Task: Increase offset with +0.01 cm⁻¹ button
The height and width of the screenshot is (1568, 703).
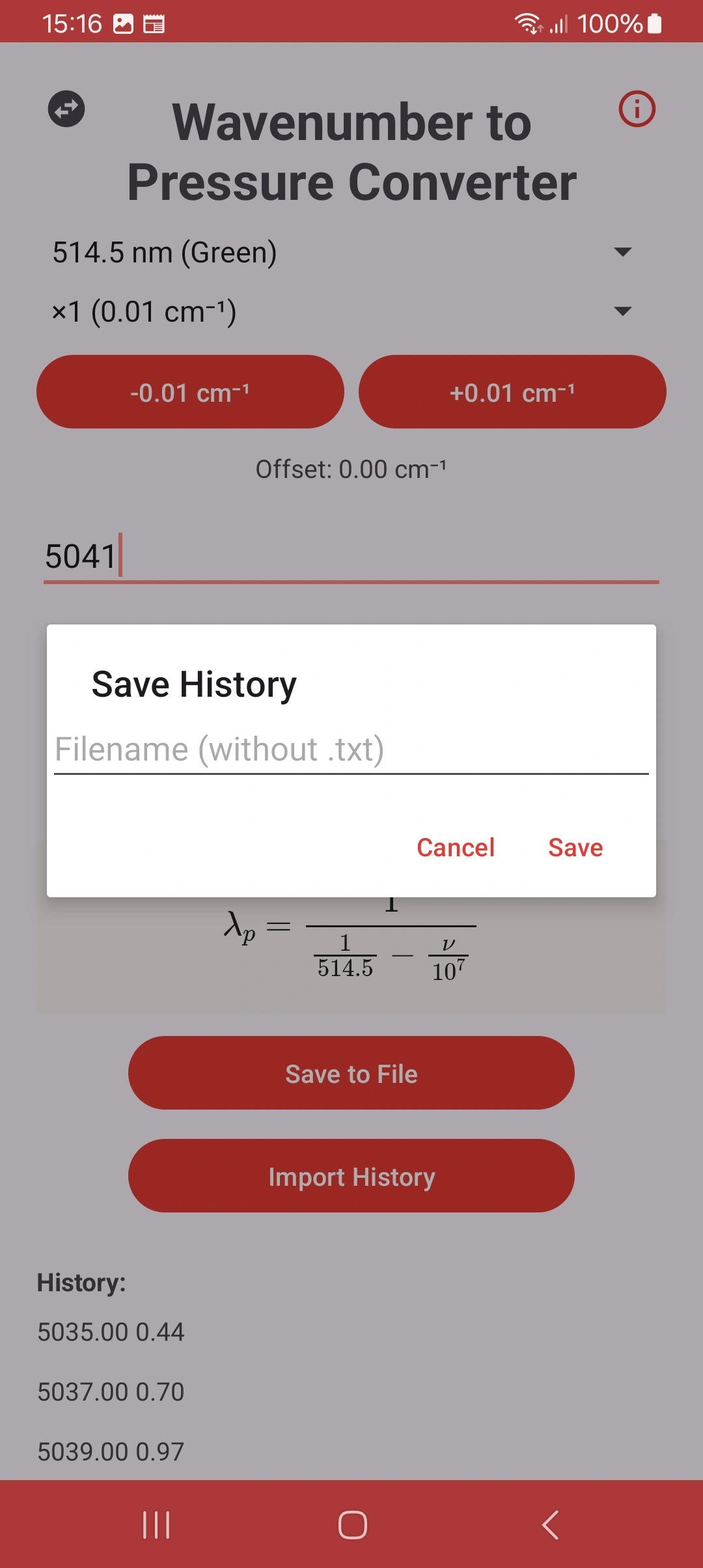Action: 513,392
